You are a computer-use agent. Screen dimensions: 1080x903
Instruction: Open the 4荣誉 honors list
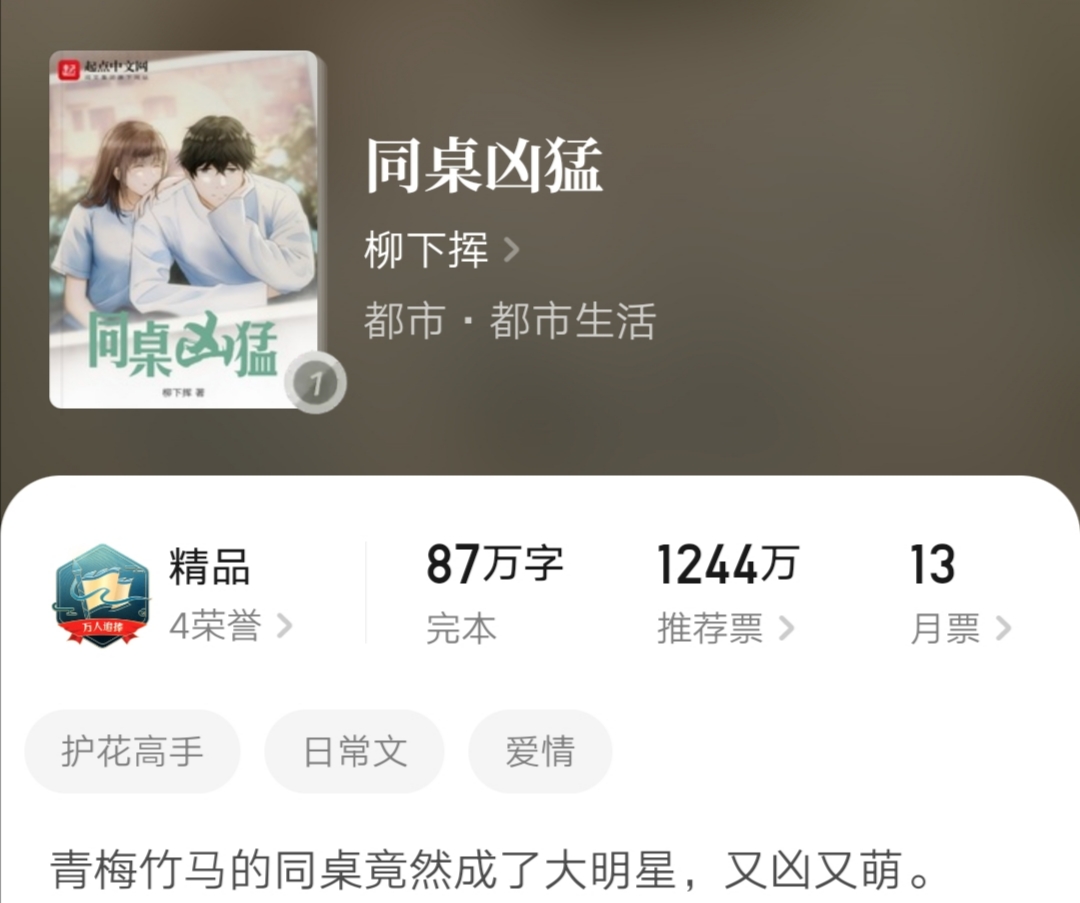pos(230,627)
